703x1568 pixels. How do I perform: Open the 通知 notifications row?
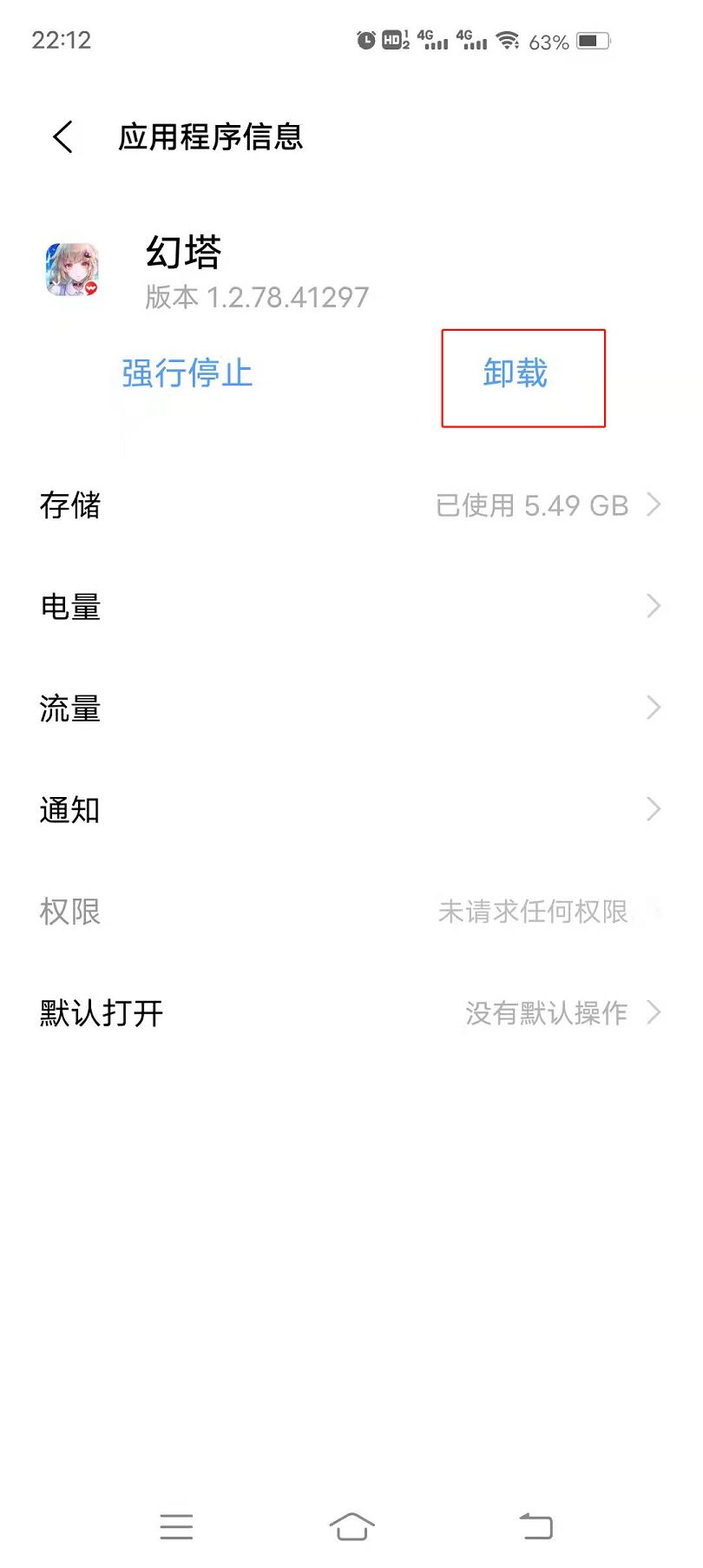click(x=351, y=809)
